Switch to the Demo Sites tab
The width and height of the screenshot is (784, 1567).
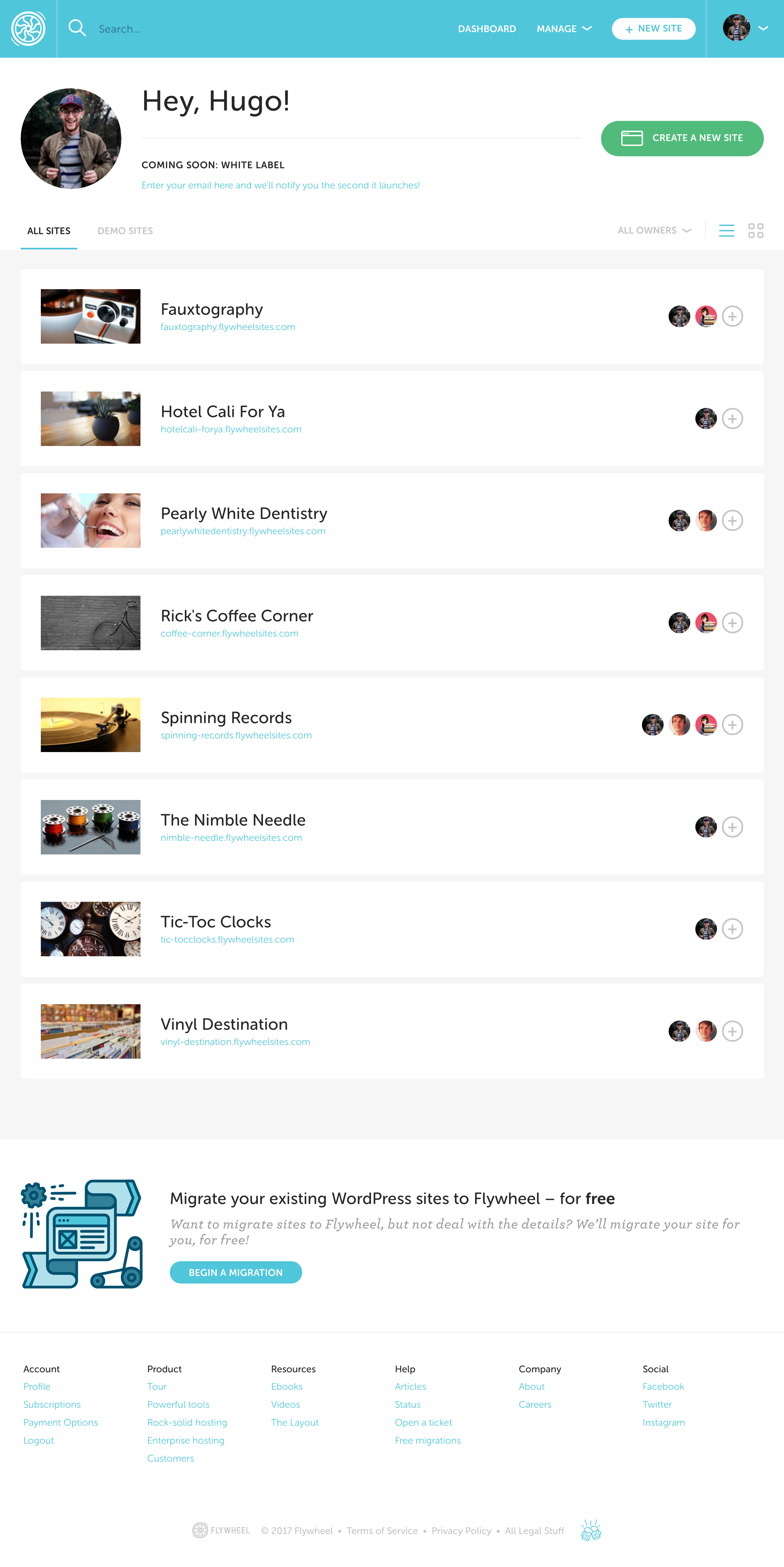[125, 231]
